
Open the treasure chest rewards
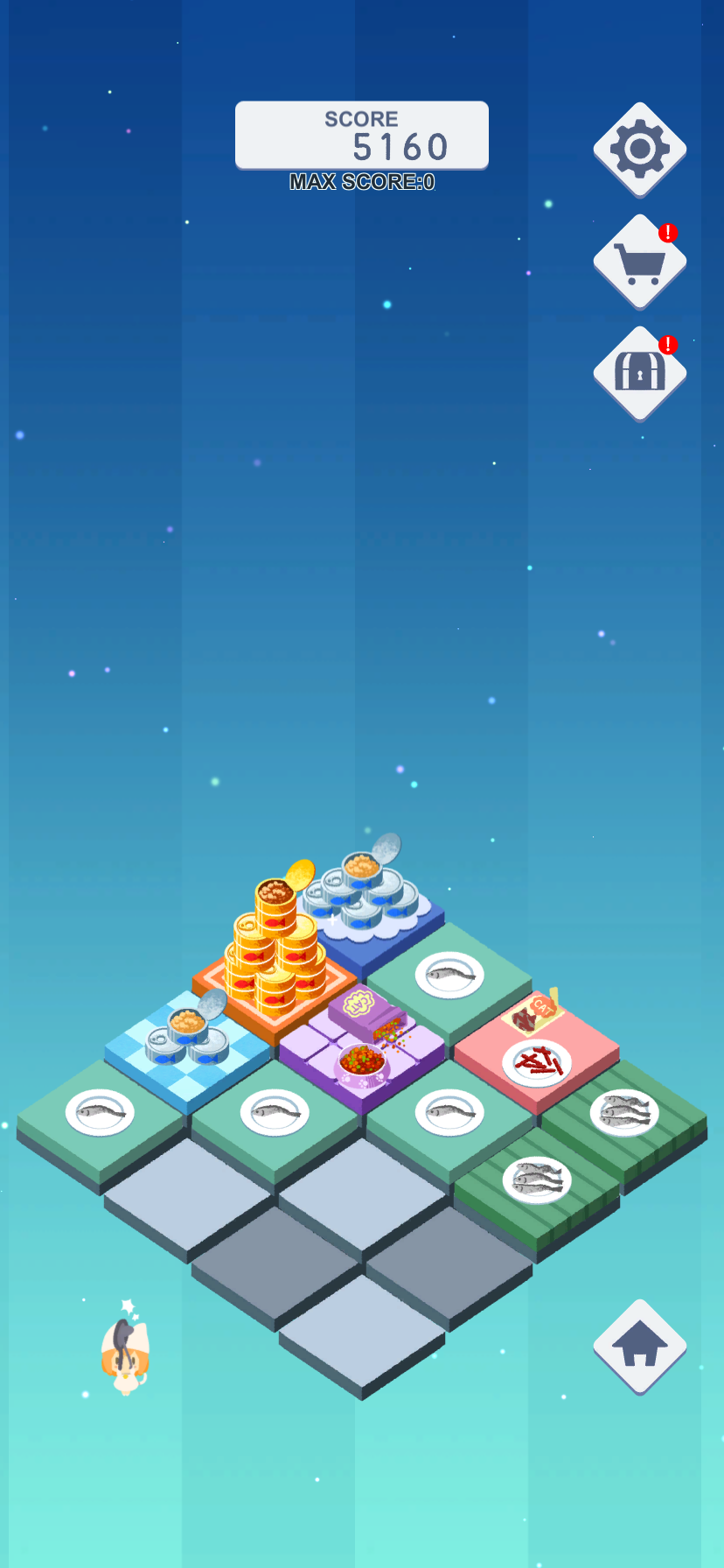639,374
